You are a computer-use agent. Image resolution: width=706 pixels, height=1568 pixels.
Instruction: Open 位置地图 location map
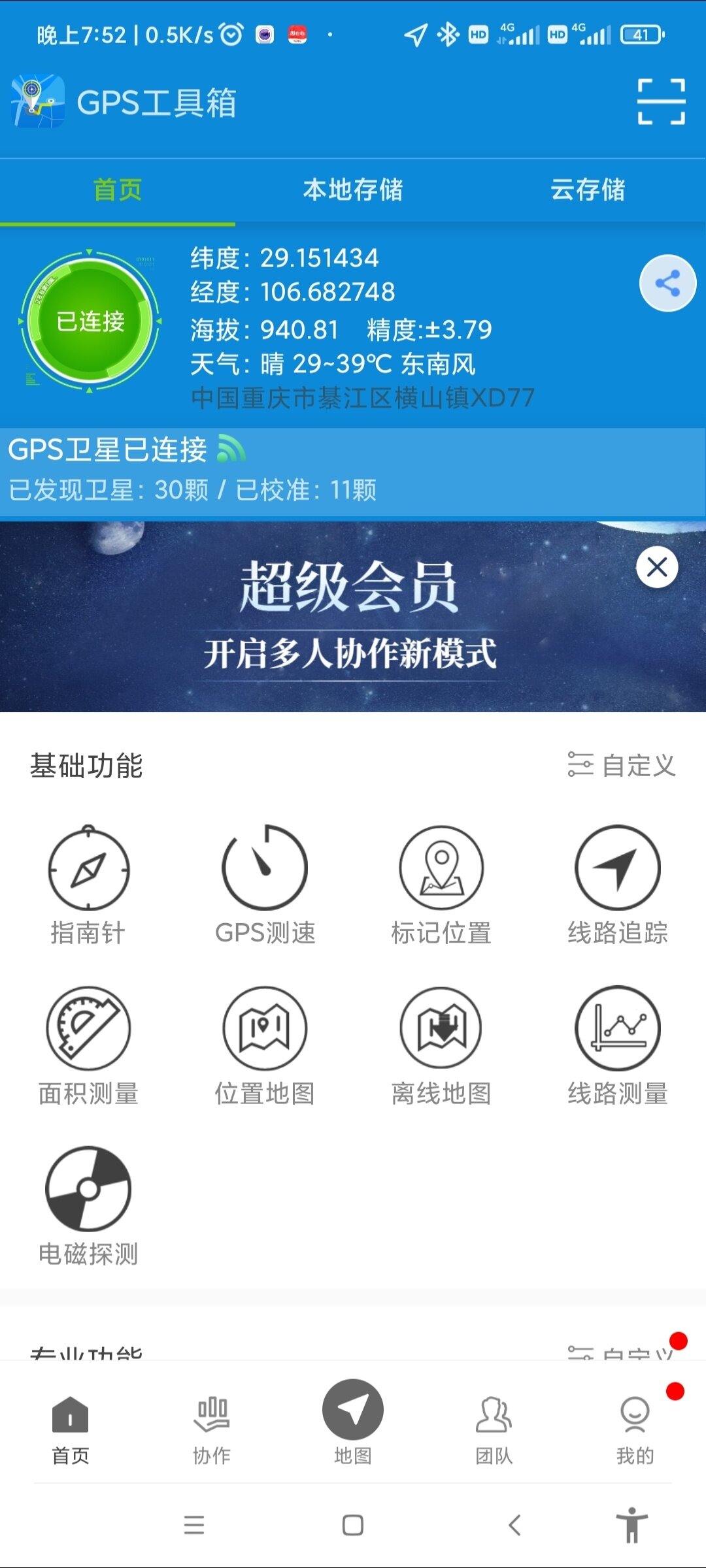[x=265, y=1045]
